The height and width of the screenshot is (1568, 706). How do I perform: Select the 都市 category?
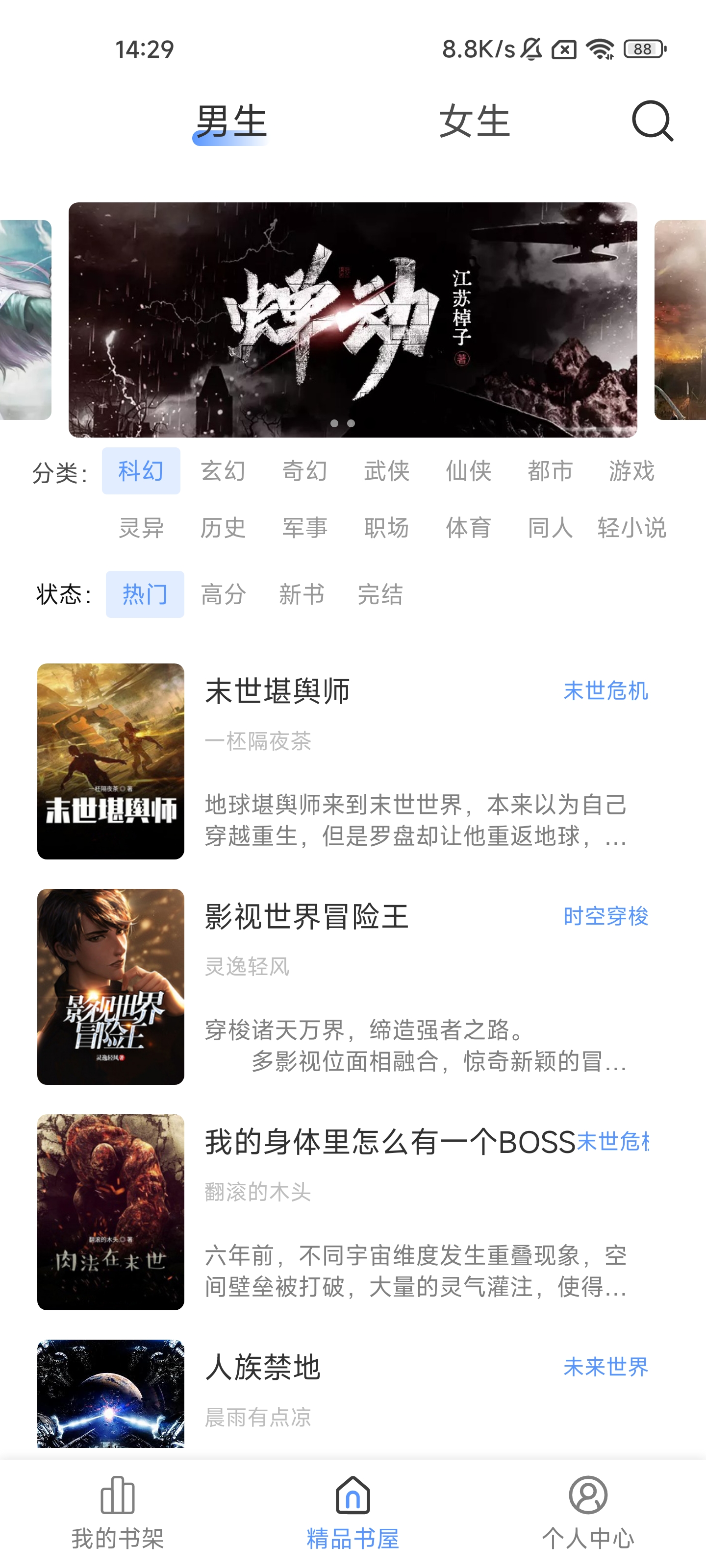click(550, 470)
